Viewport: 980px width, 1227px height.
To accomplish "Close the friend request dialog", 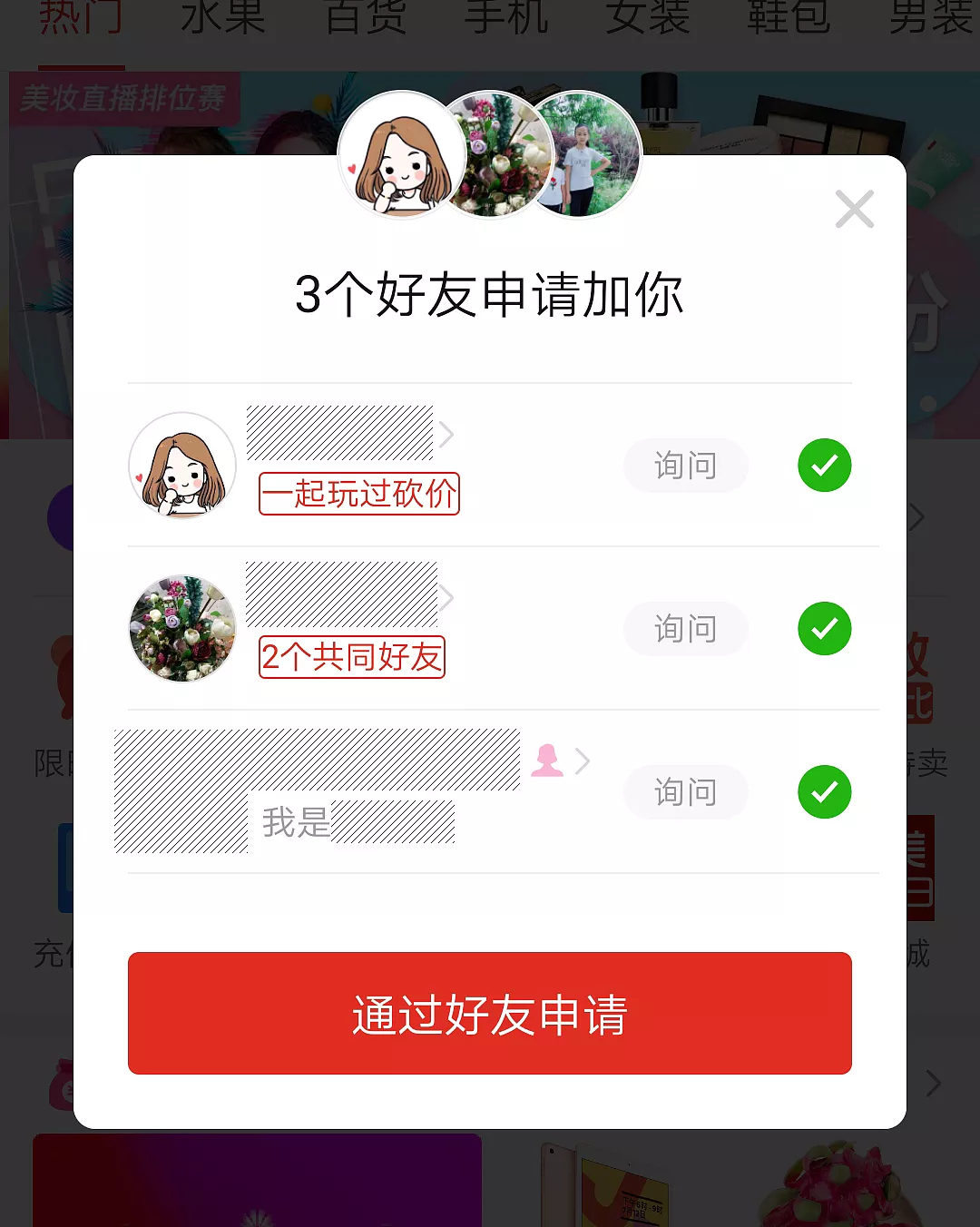I will [x=854, y=210].
